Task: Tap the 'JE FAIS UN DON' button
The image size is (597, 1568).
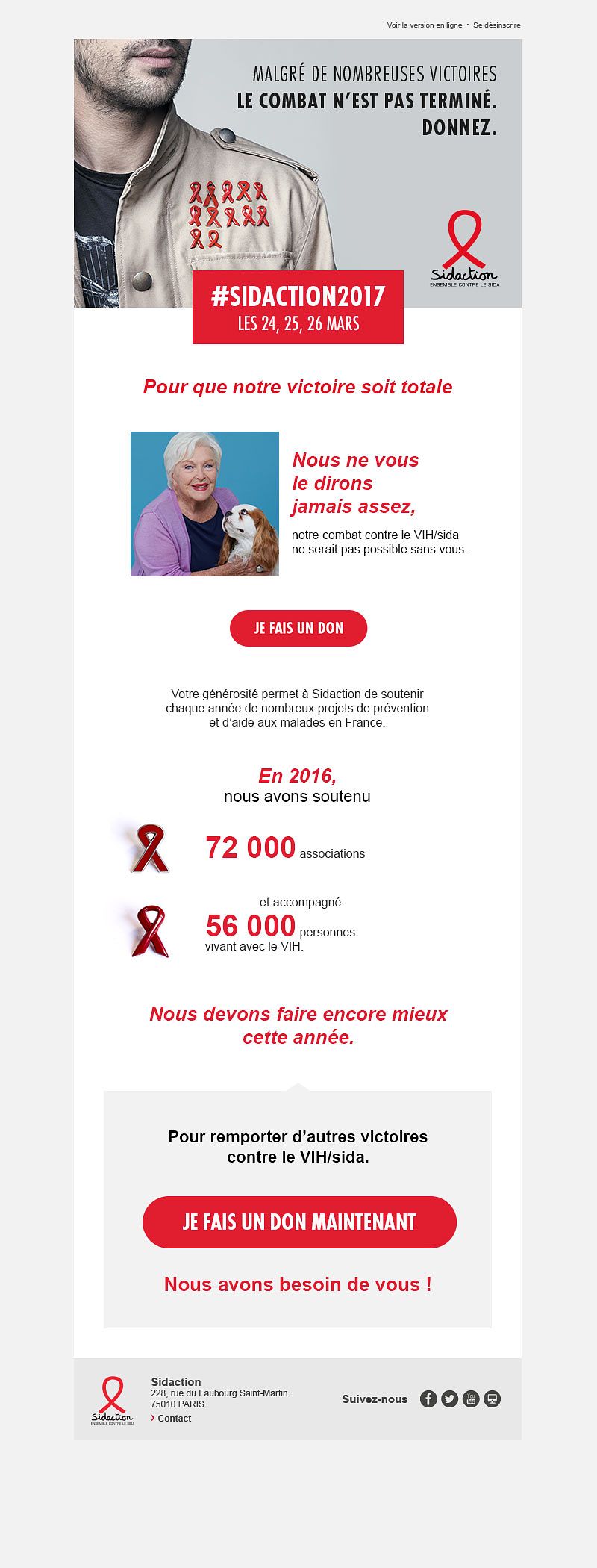Action: click(x=298, y=628)
